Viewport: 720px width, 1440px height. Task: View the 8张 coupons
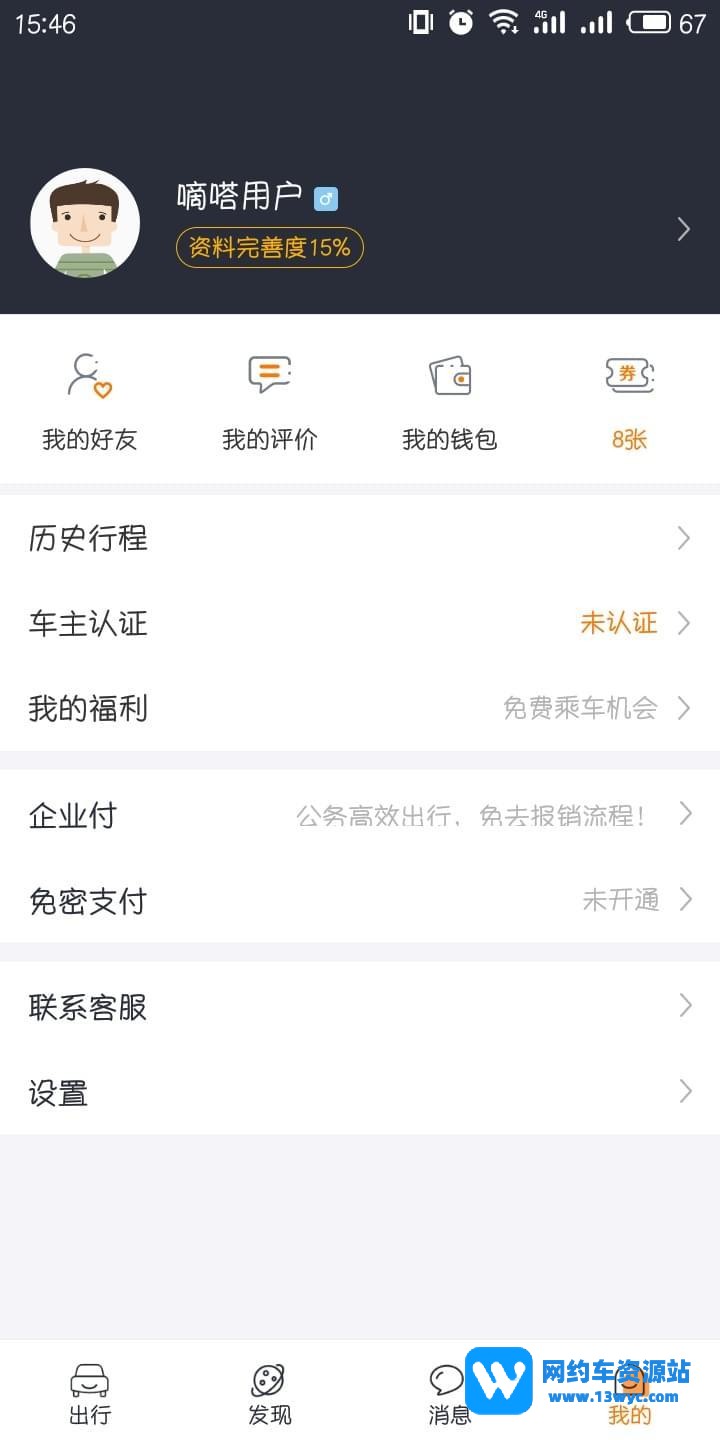coord(629,401)
